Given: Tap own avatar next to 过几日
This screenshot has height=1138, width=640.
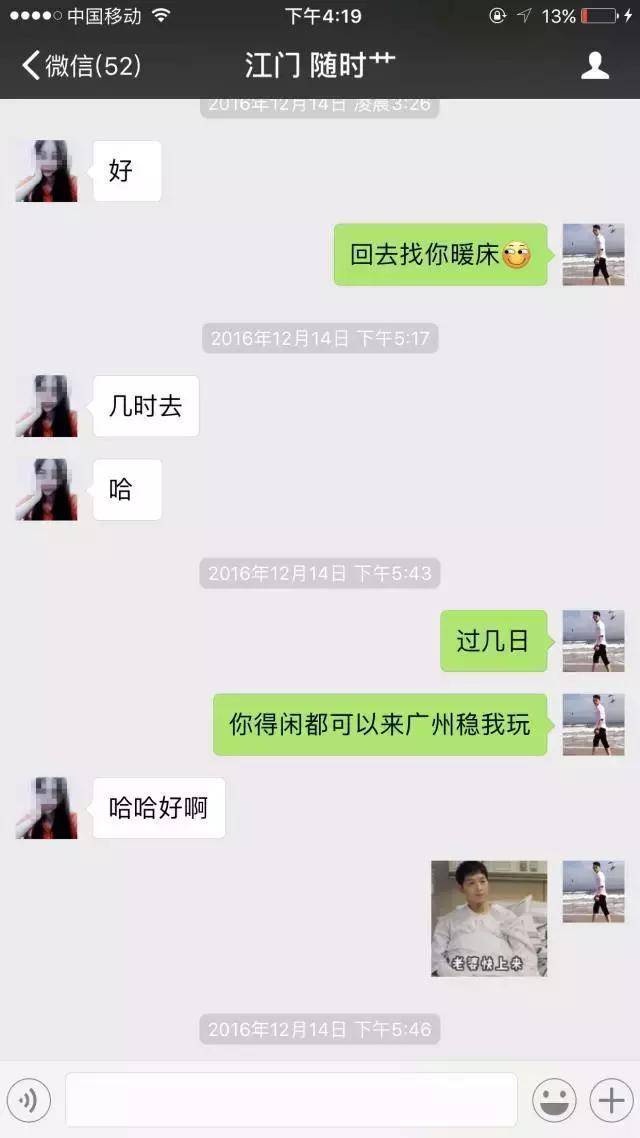Looking at the screenshot, I should [x=593, y=641].
